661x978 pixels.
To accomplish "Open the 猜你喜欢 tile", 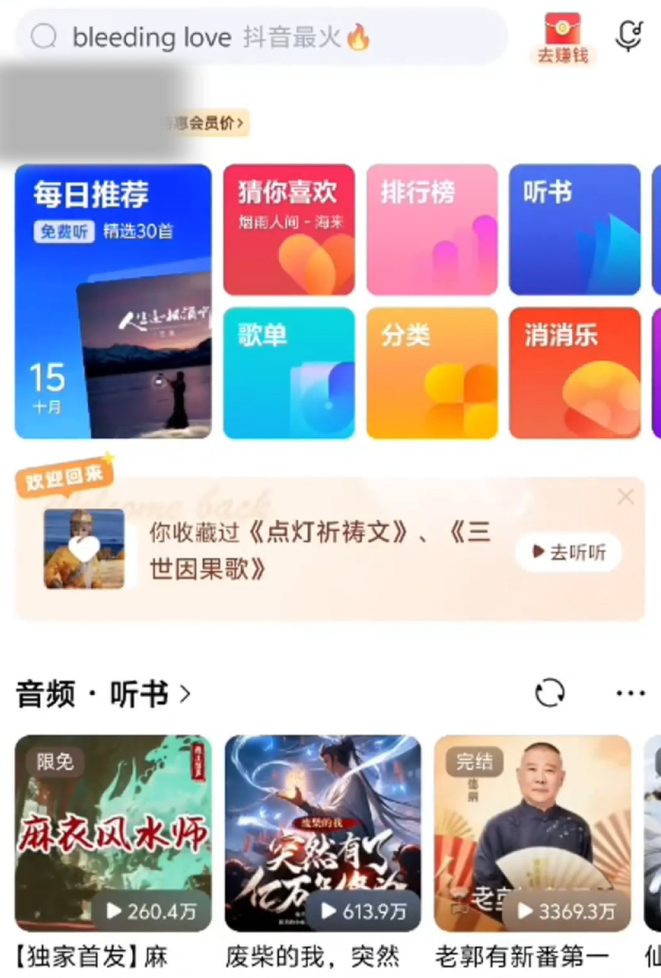I will tap(288, 230).
